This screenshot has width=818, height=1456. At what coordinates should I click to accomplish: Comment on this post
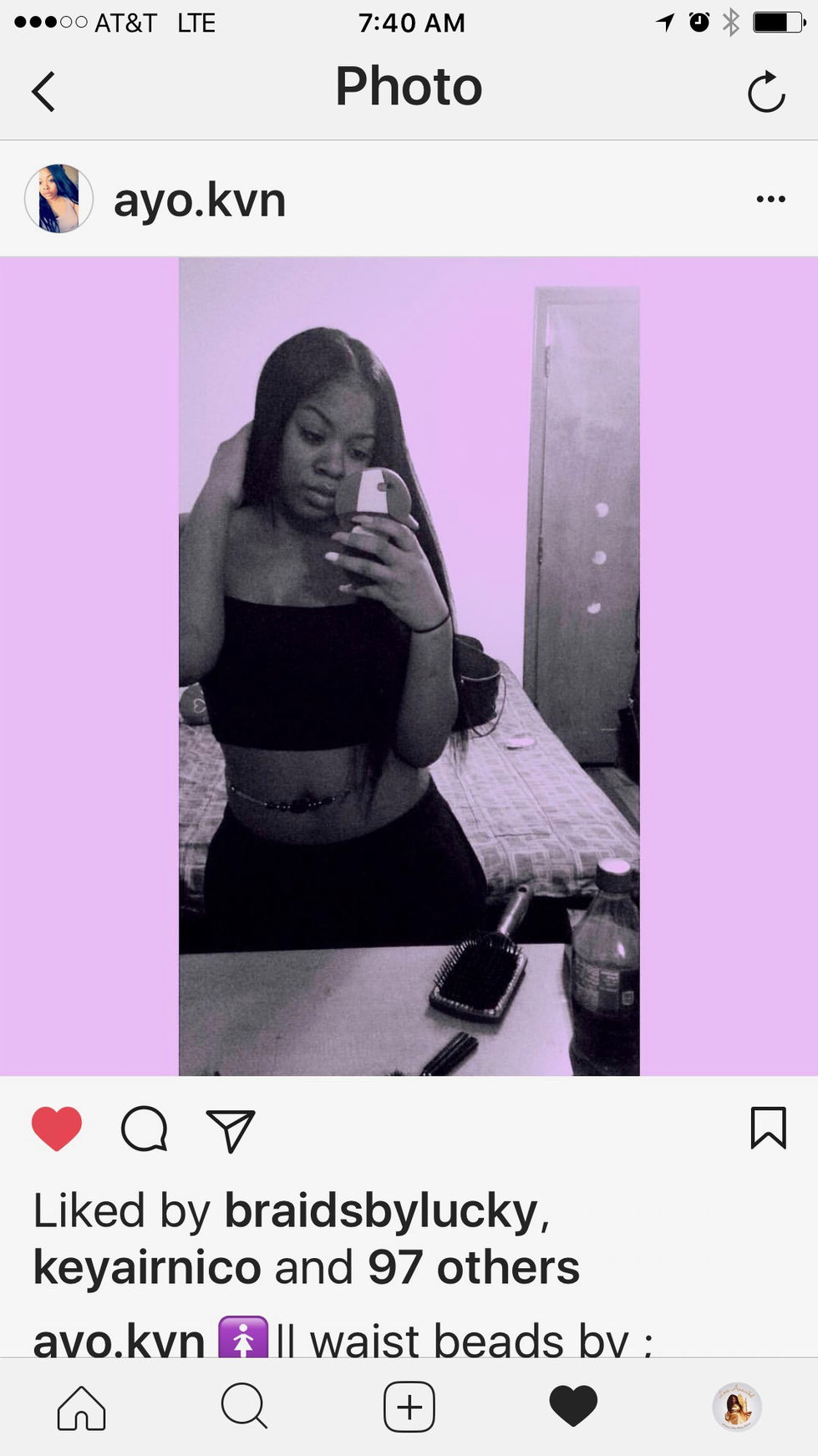pyautogui.click(x=145, y=1129)
